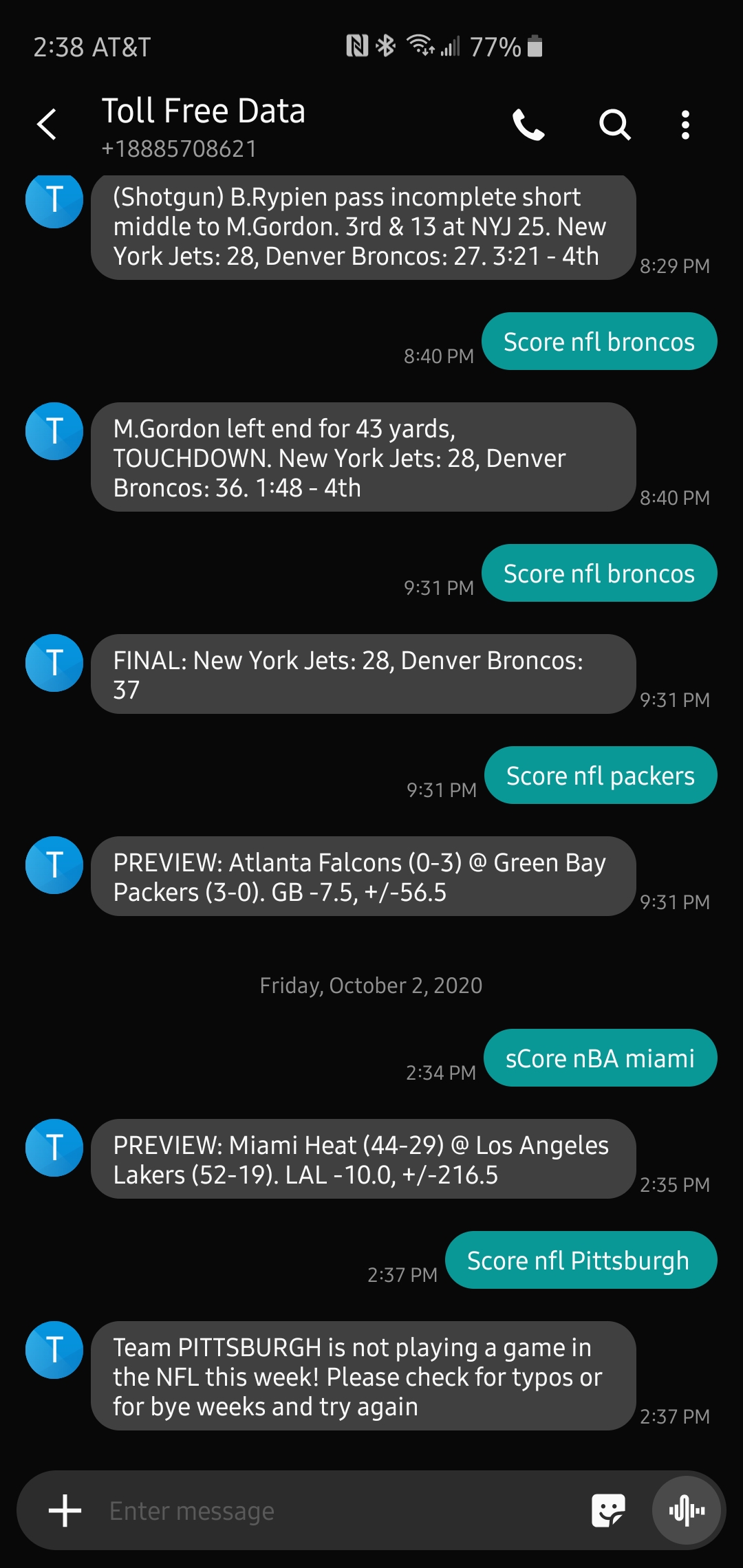Call Toll Free Data
743x1568 pixels.
(528, 125)
